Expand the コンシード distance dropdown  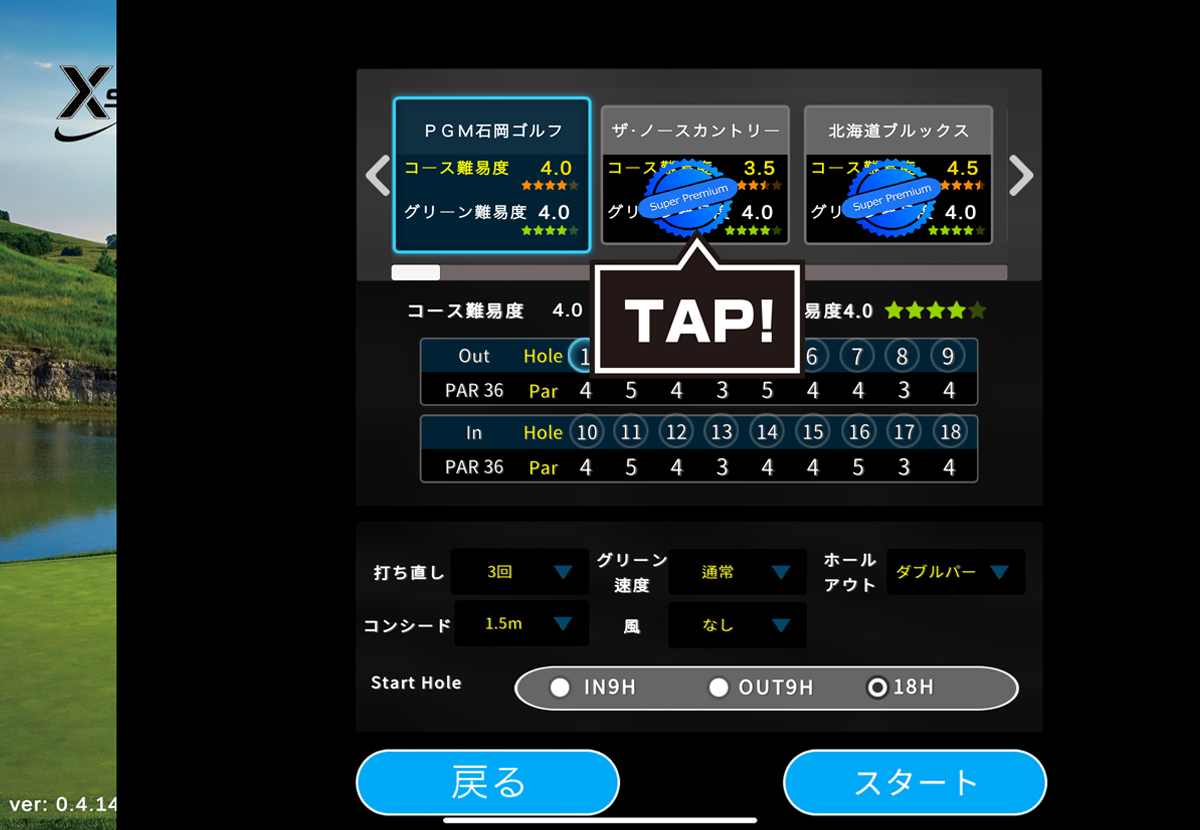point(521,623)
